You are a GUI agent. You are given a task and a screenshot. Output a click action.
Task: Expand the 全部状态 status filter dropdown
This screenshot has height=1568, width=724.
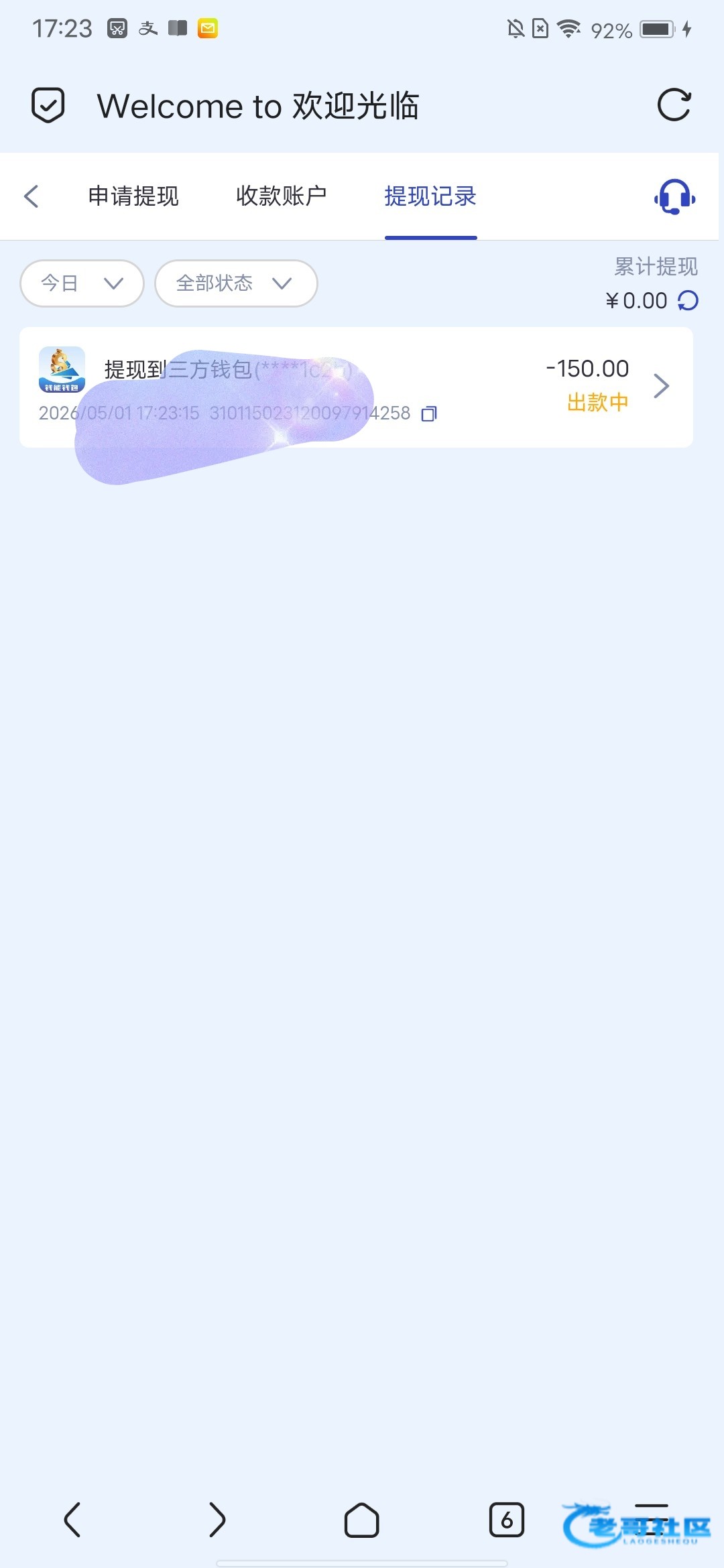point(236,283)
